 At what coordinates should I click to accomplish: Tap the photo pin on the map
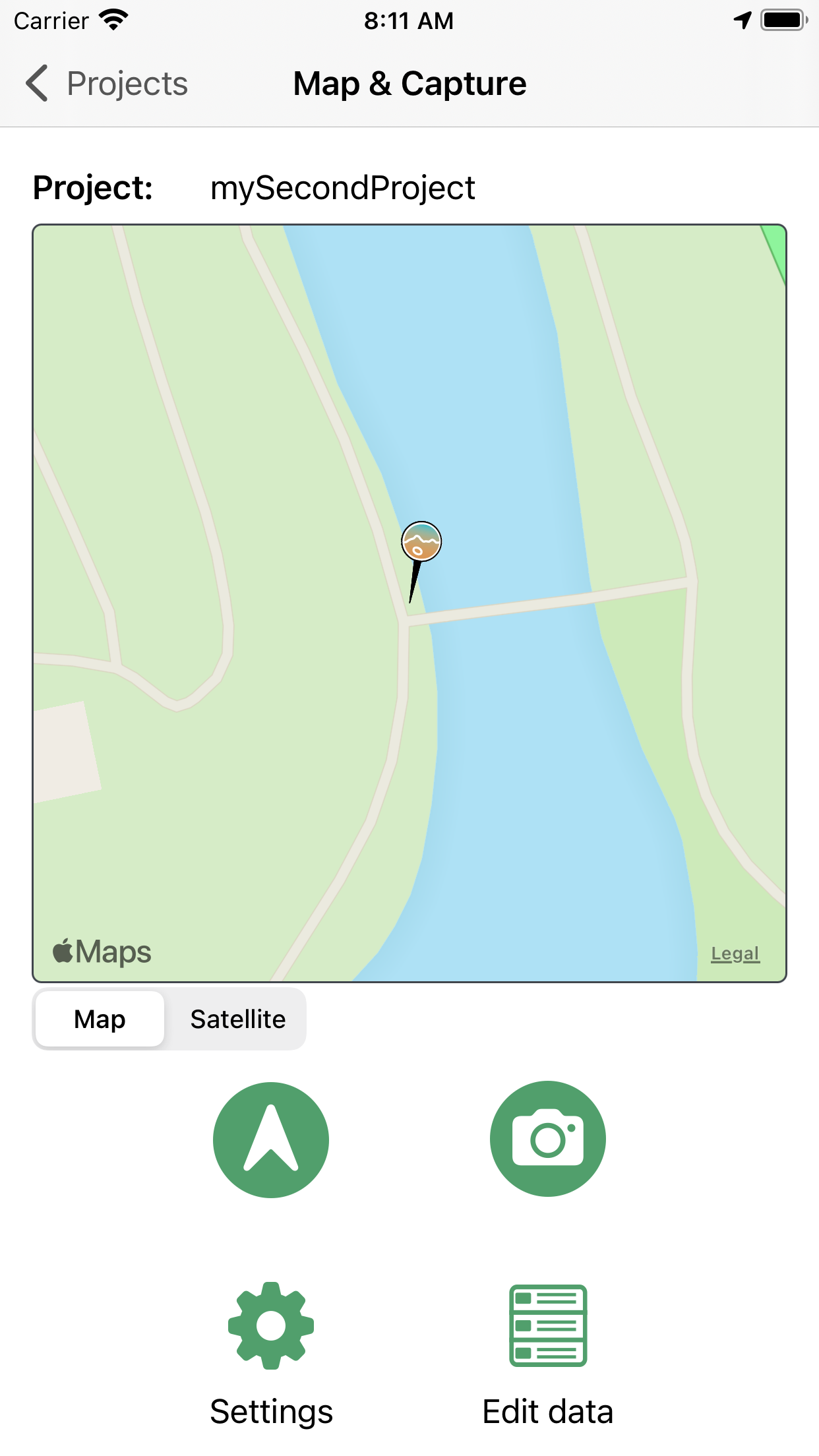click(x=421, y=543)
